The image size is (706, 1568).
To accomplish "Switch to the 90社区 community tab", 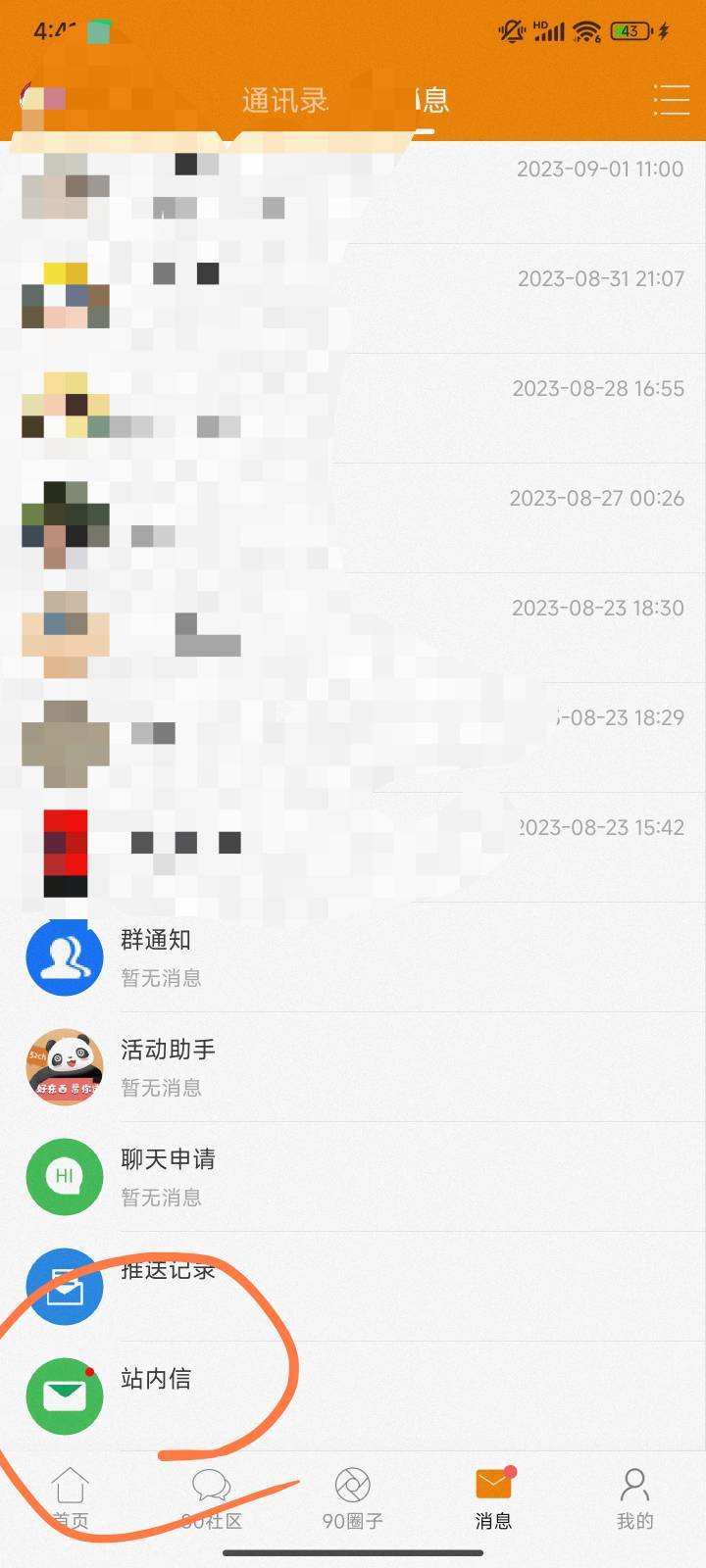I will 212,1499.
